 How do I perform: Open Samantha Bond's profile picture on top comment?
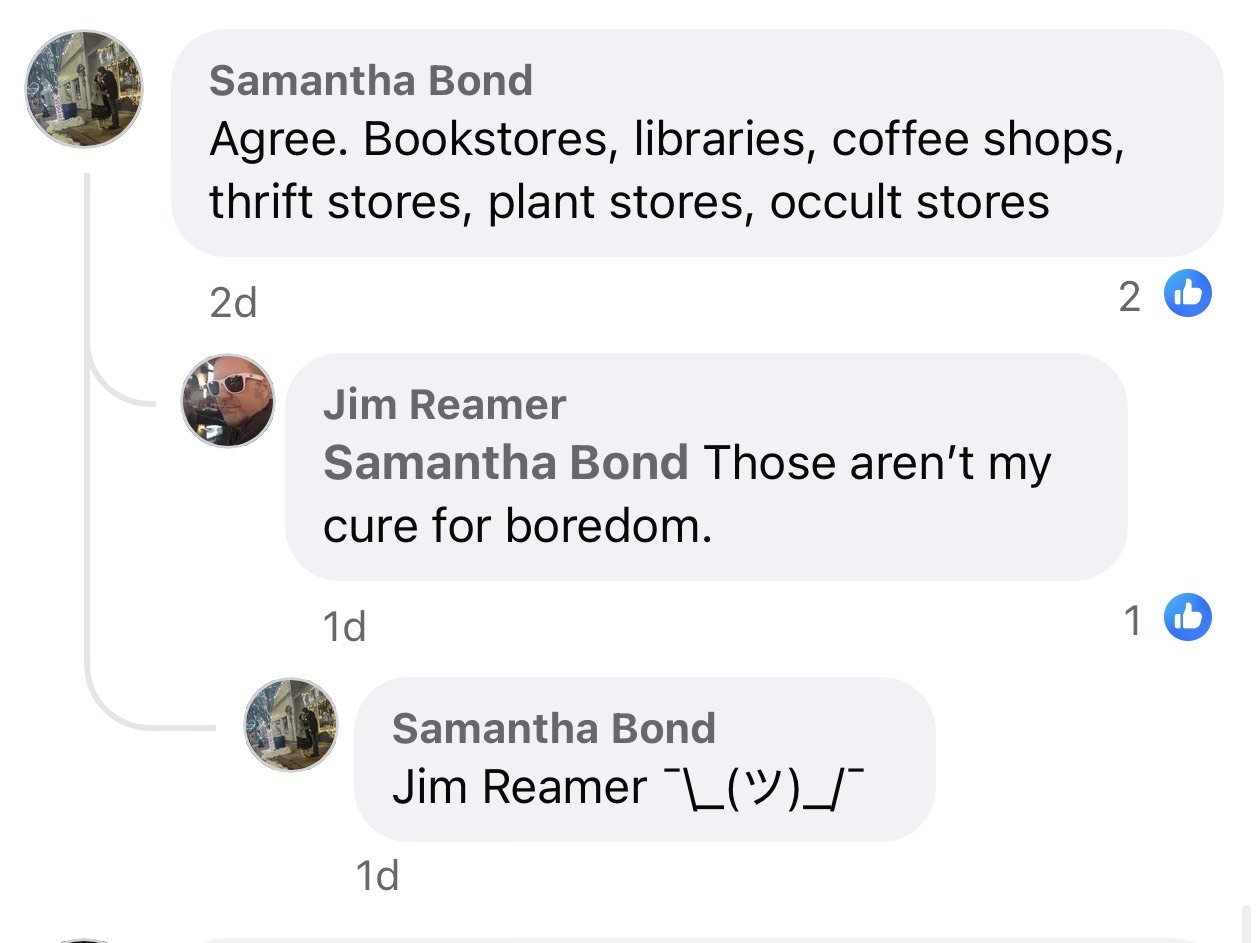pyautogui.click(x=84, y=89)
